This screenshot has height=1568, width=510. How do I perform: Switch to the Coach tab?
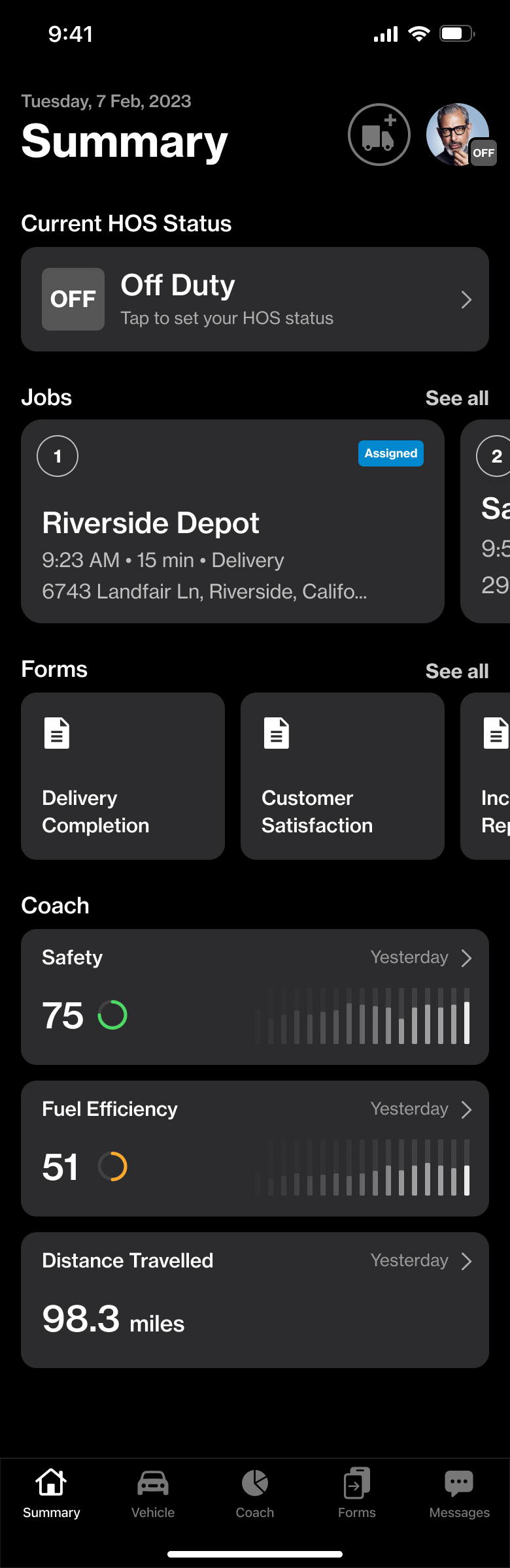pos(255,1494)
